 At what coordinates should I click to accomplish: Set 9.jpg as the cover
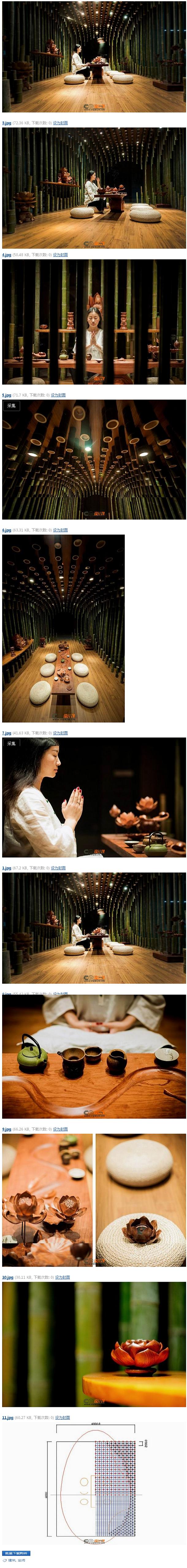pos(60,1129)
